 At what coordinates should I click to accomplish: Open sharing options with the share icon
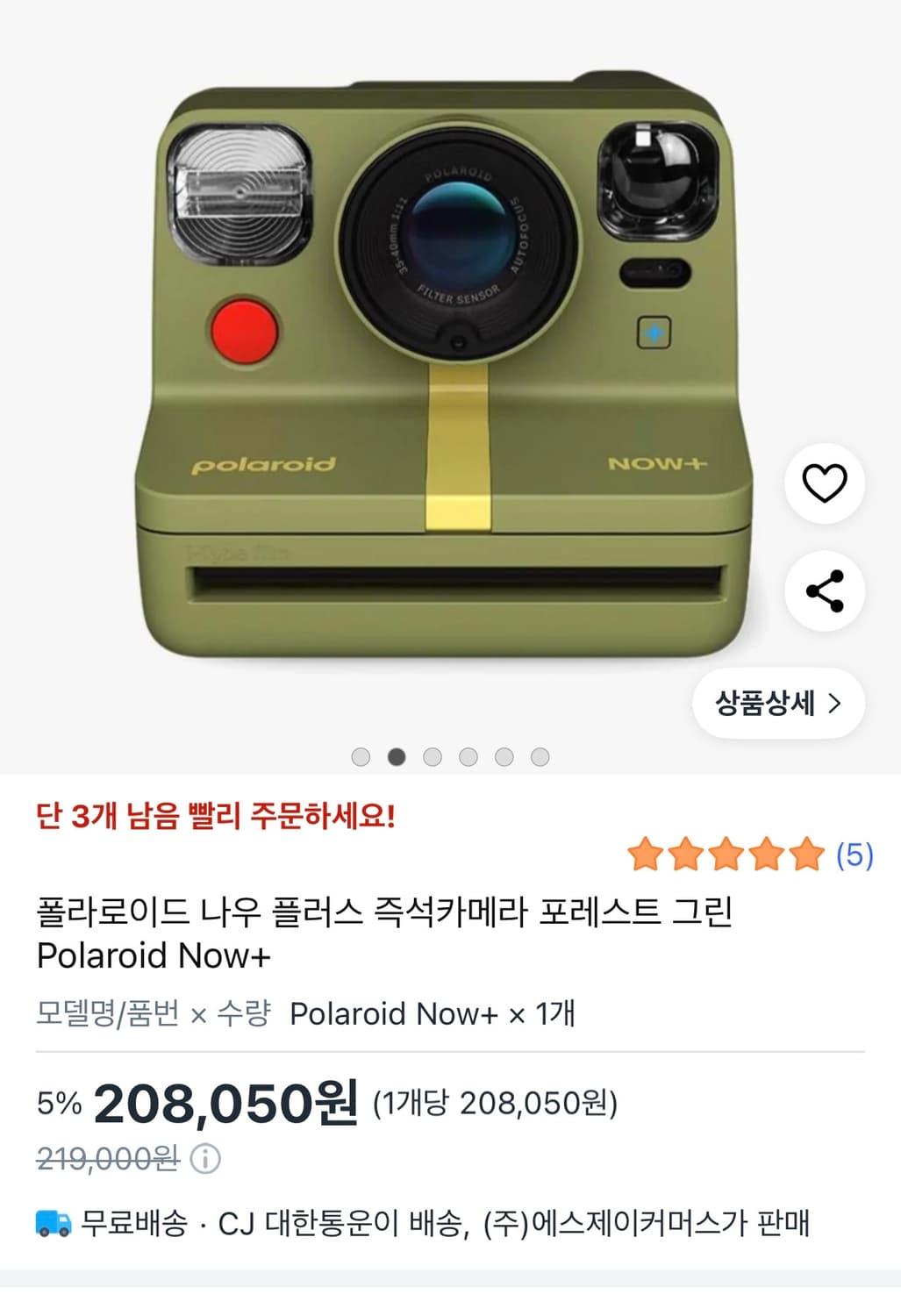click(823, 591)
